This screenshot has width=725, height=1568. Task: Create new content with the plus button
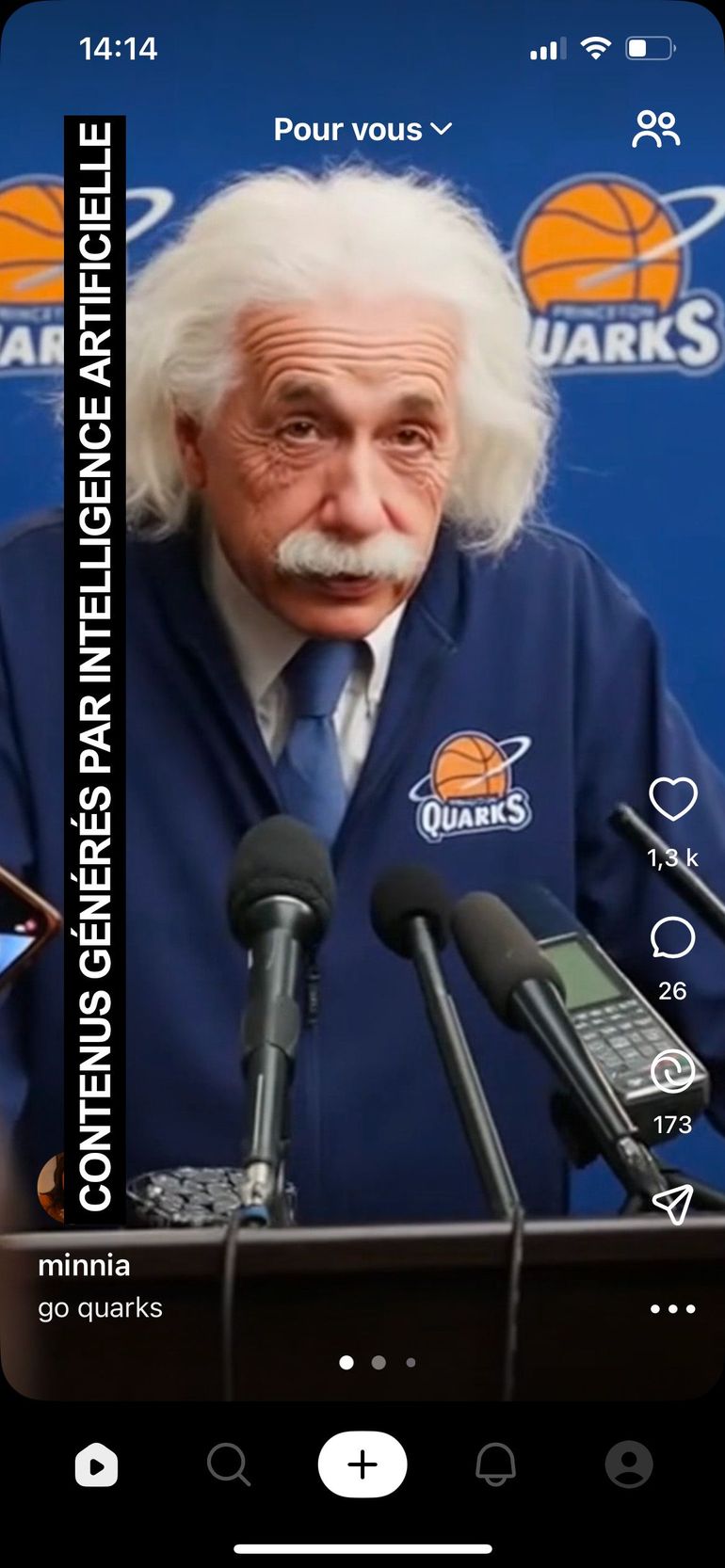coord(362,1464)
